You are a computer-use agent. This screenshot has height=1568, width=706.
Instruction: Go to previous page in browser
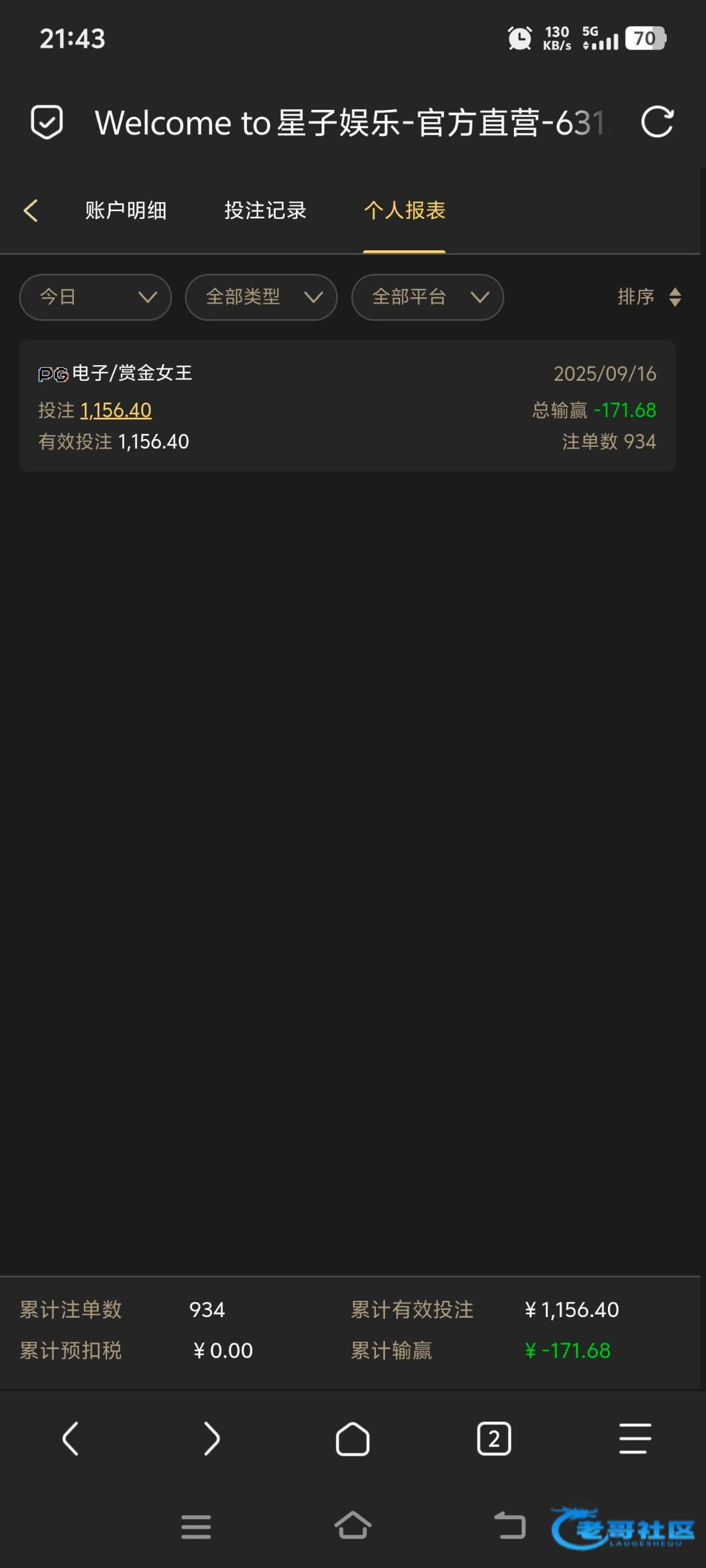click(71, 1439)
